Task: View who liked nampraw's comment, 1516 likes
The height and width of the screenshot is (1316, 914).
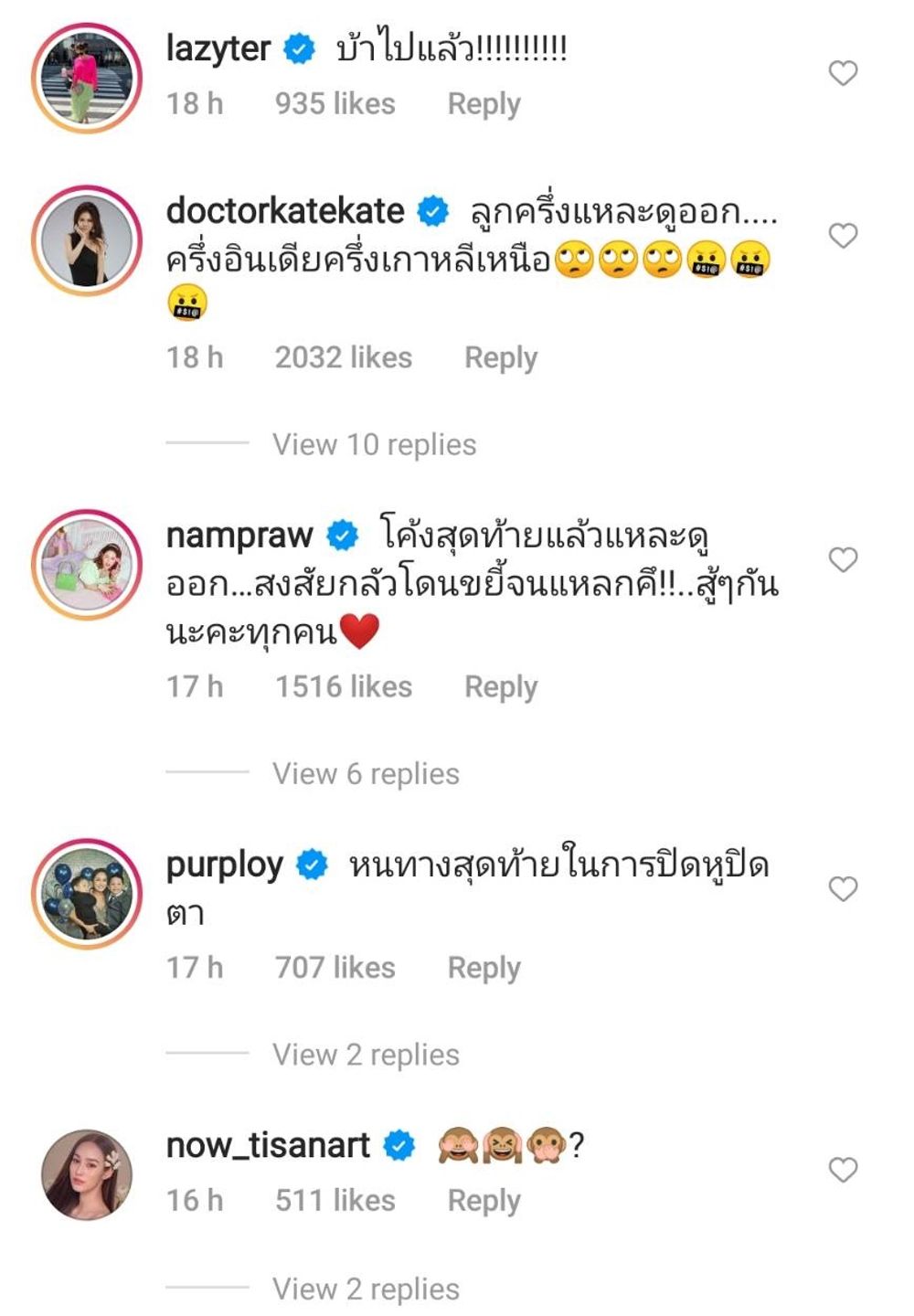Action: pyautogui.click(x=344, y=686)
